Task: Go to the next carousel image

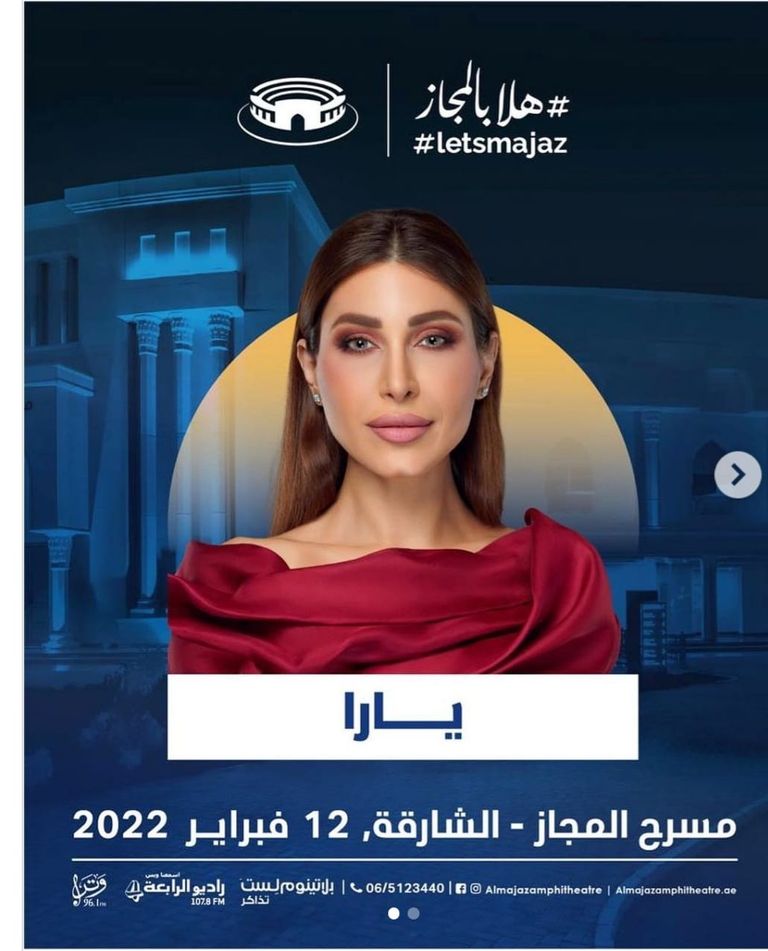Action: 738,474
